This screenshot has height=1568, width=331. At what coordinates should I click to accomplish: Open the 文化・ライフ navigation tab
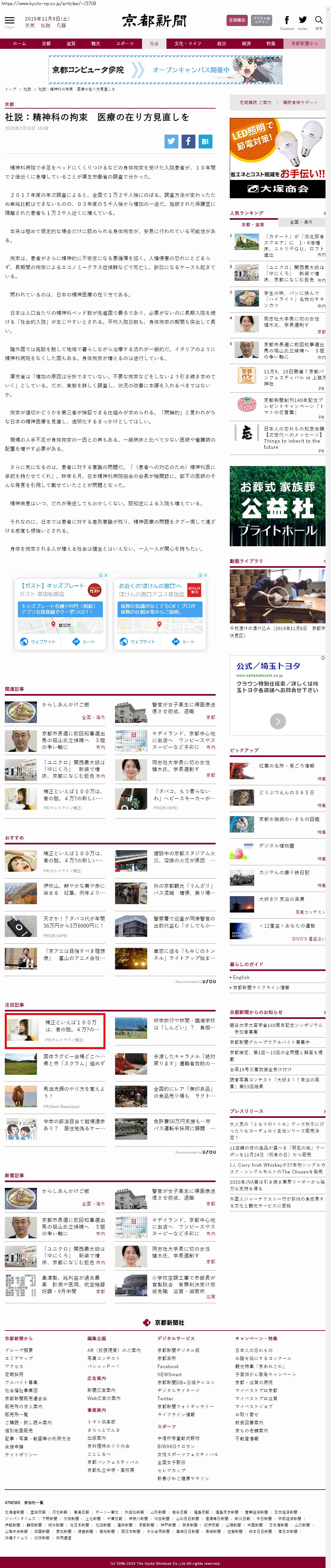coord(187,44)
